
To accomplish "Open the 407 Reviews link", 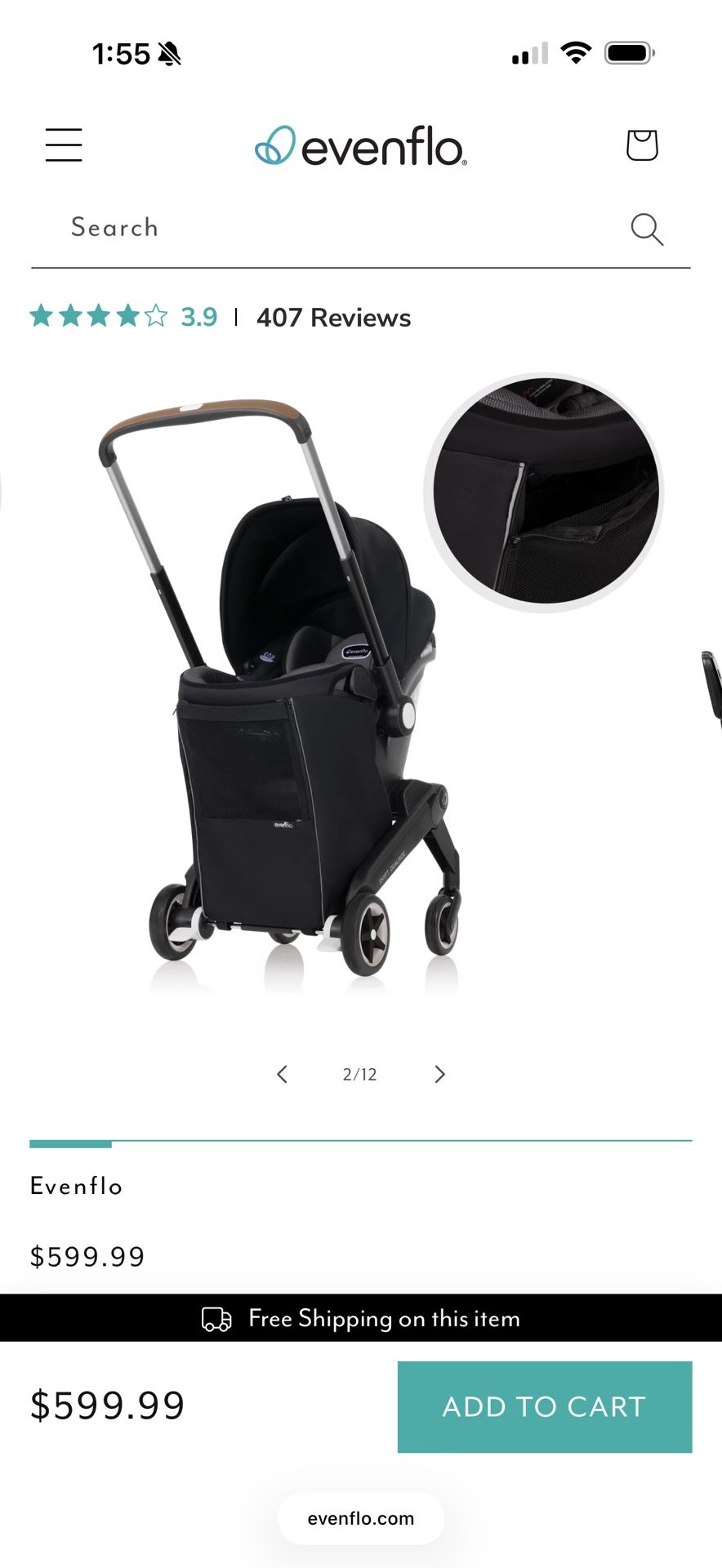I will 332,318.
